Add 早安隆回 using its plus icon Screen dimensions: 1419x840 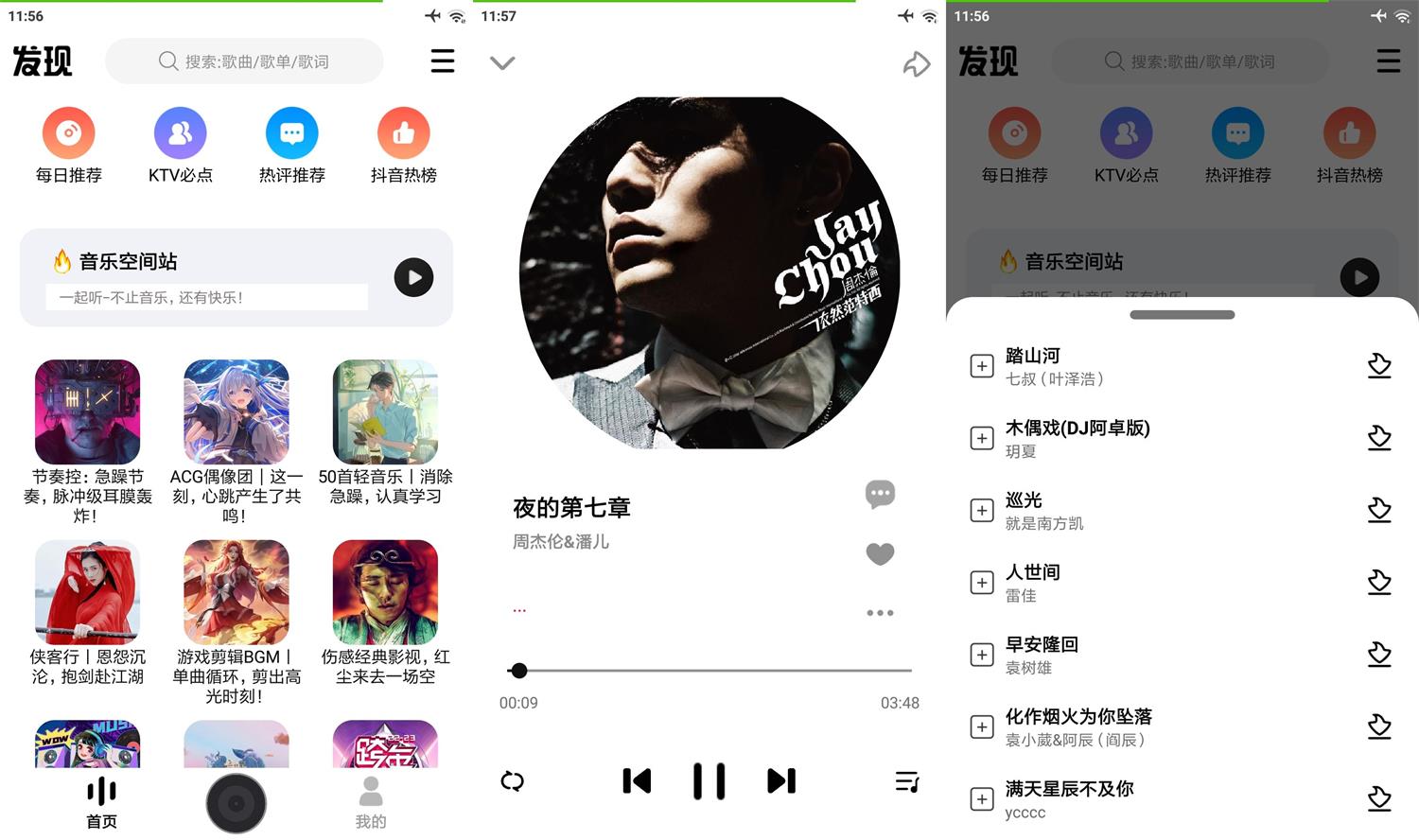click(x=982, y=655)
